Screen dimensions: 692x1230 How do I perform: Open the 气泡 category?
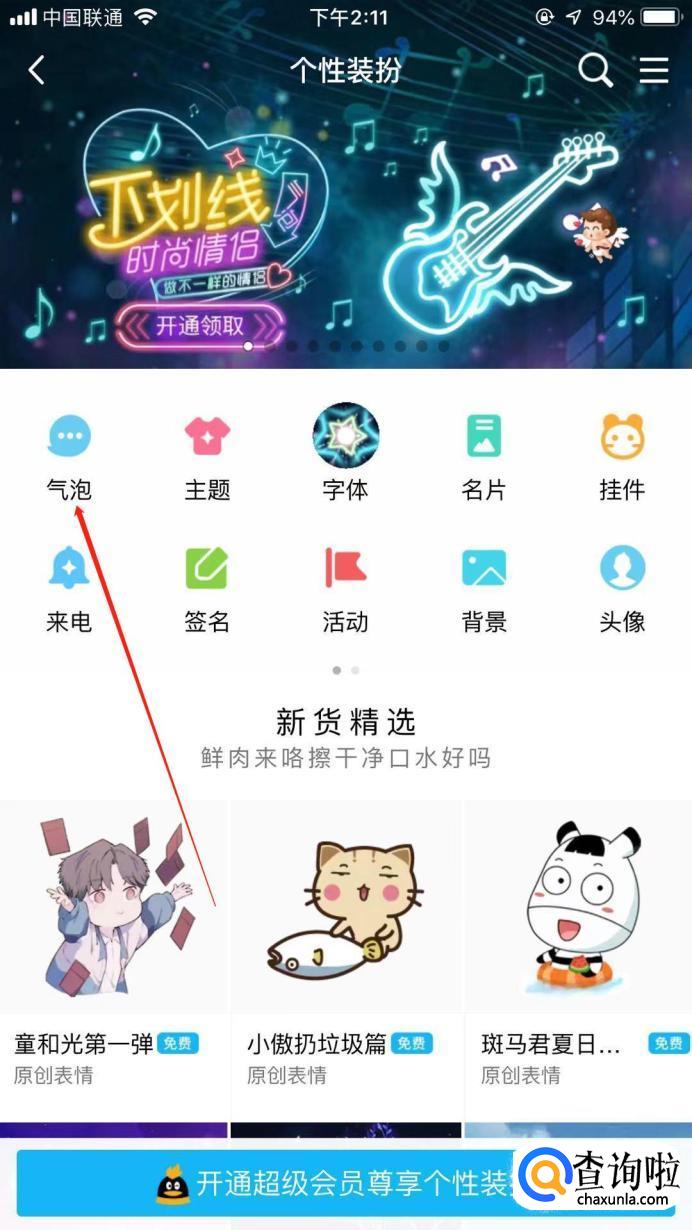tap(69, 457)
